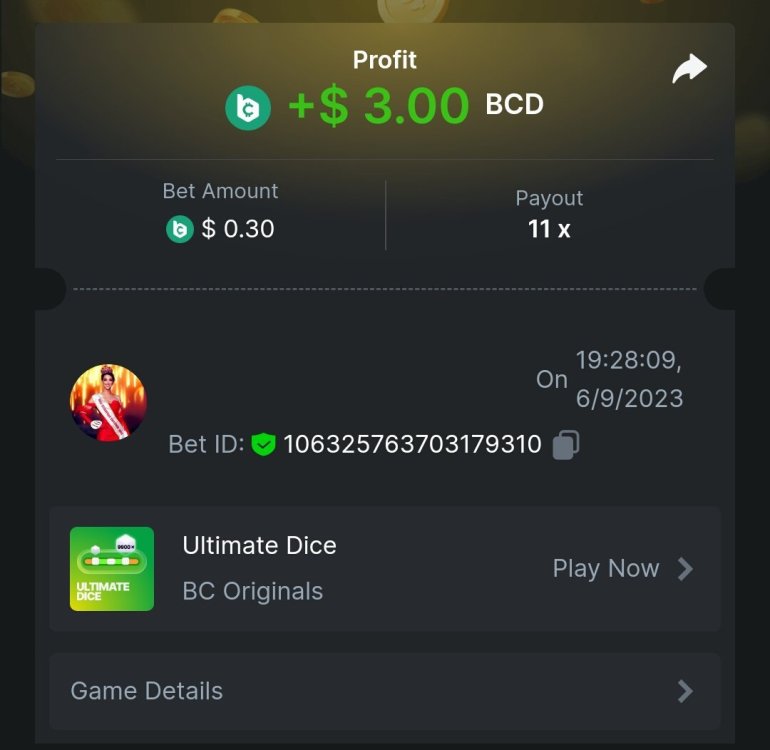Copy the Bet ID
Screen dimensions: 770x750
(566, 444)
